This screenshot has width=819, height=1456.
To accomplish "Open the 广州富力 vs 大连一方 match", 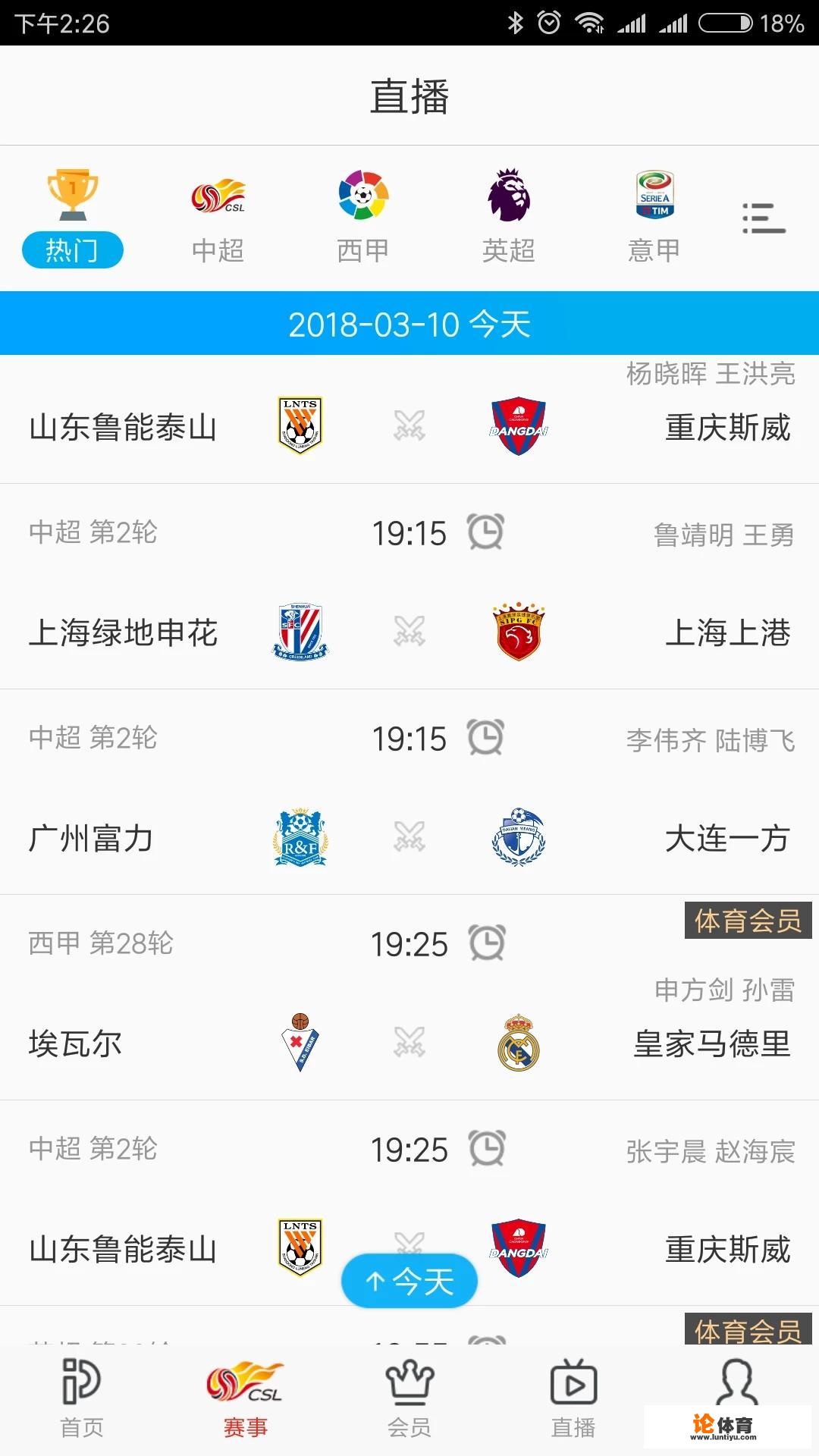I will [x=409, y=838].
